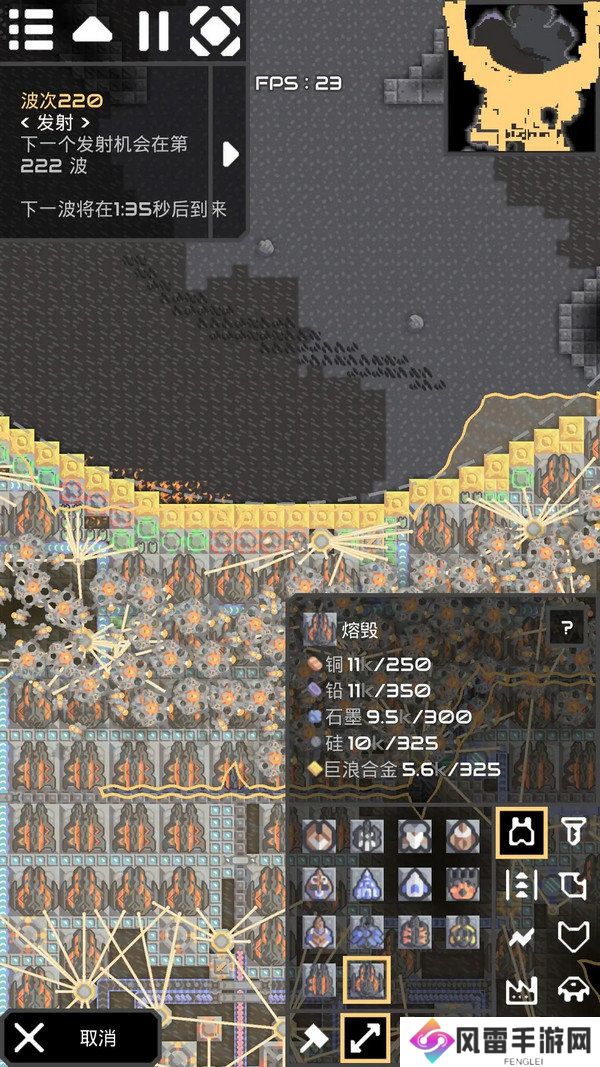Open the main menu list icon
This screenshot has width=600, height=1067.
30,30
